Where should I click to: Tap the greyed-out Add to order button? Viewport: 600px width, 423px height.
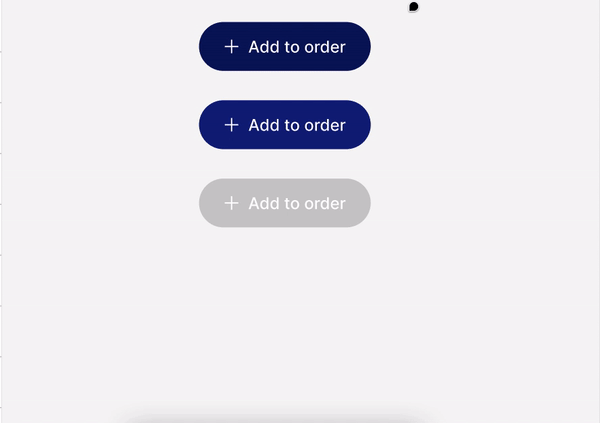pyautogui.click(x=285, y=203)
